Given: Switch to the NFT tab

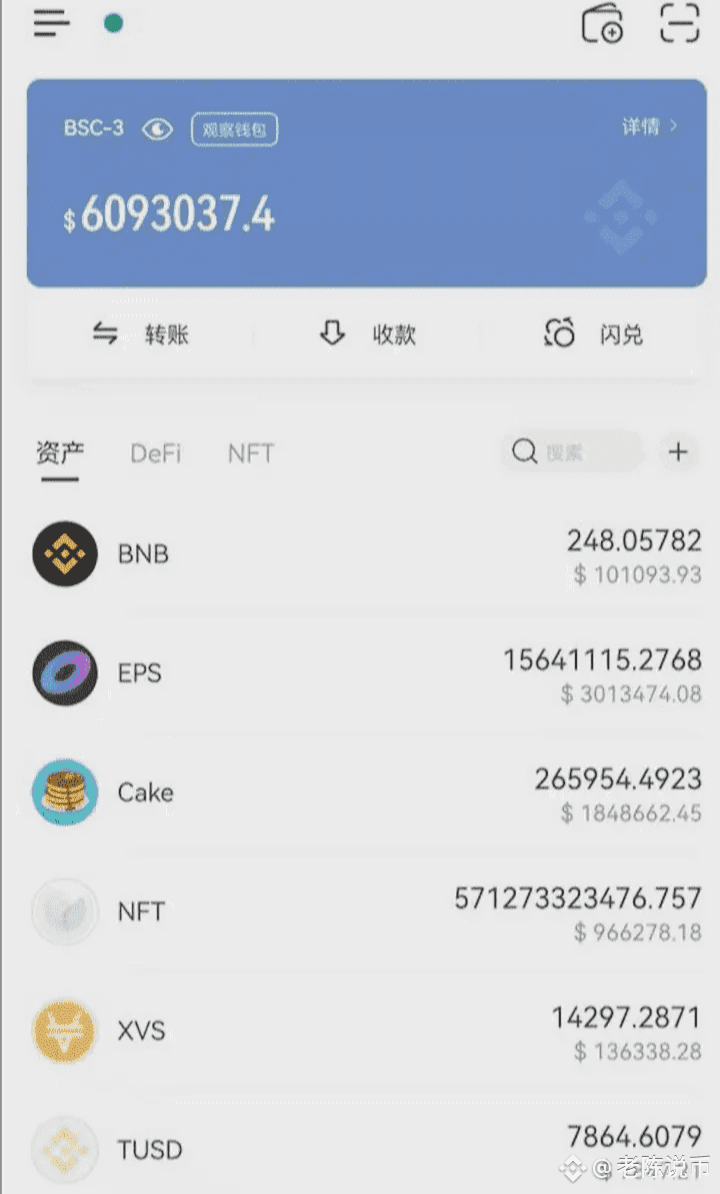Looking at the screenshot, I should pyautogui.click(x=250, y=453).
